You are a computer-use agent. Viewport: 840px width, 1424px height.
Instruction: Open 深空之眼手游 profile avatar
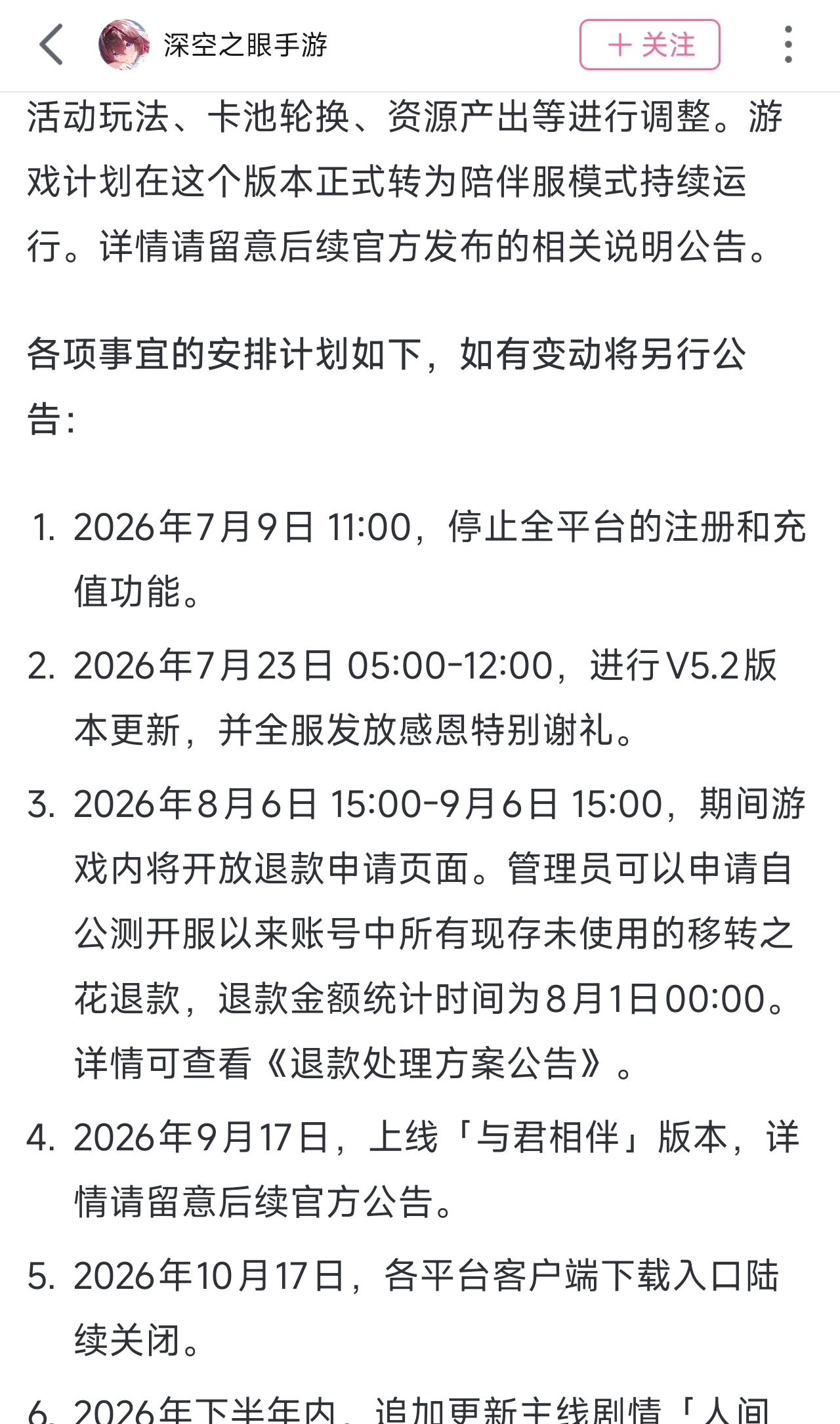123,45
